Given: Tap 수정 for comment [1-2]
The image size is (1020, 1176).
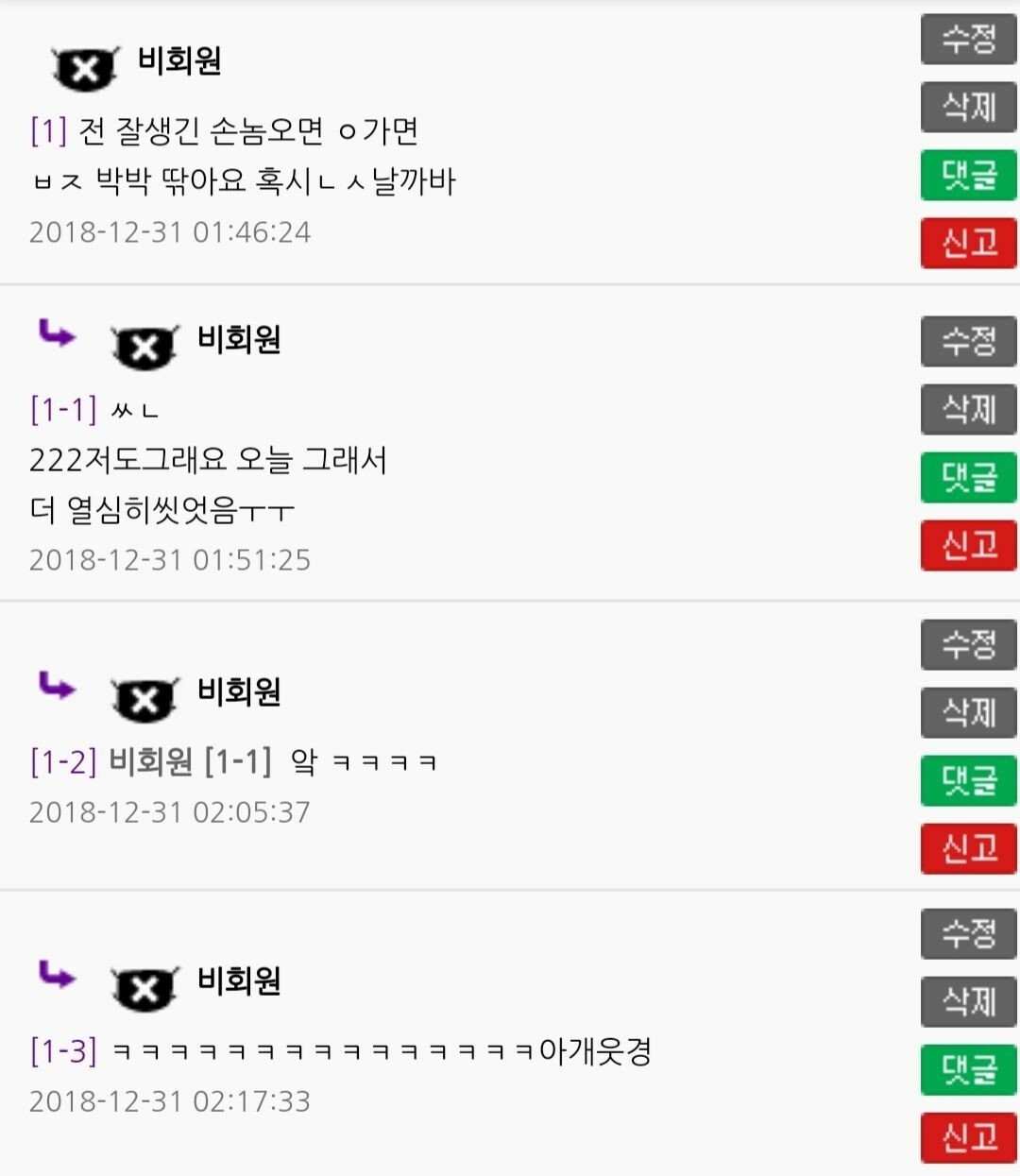Looking at the screenshot, I should (x=968, y=645).
